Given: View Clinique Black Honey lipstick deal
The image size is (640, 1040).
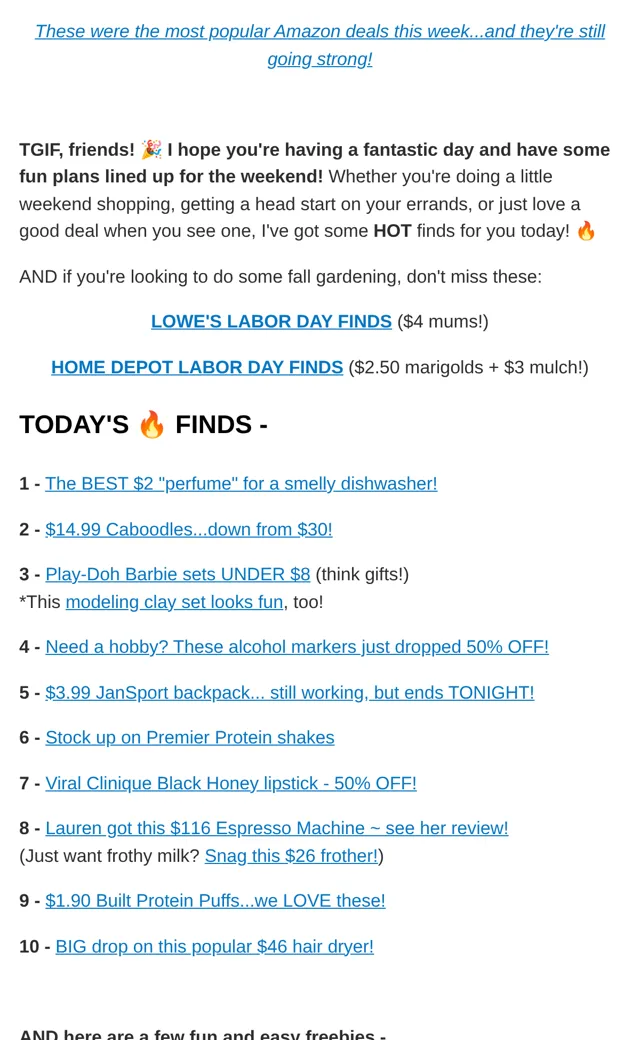Looking at the screenshot, I should coord(231,783).
